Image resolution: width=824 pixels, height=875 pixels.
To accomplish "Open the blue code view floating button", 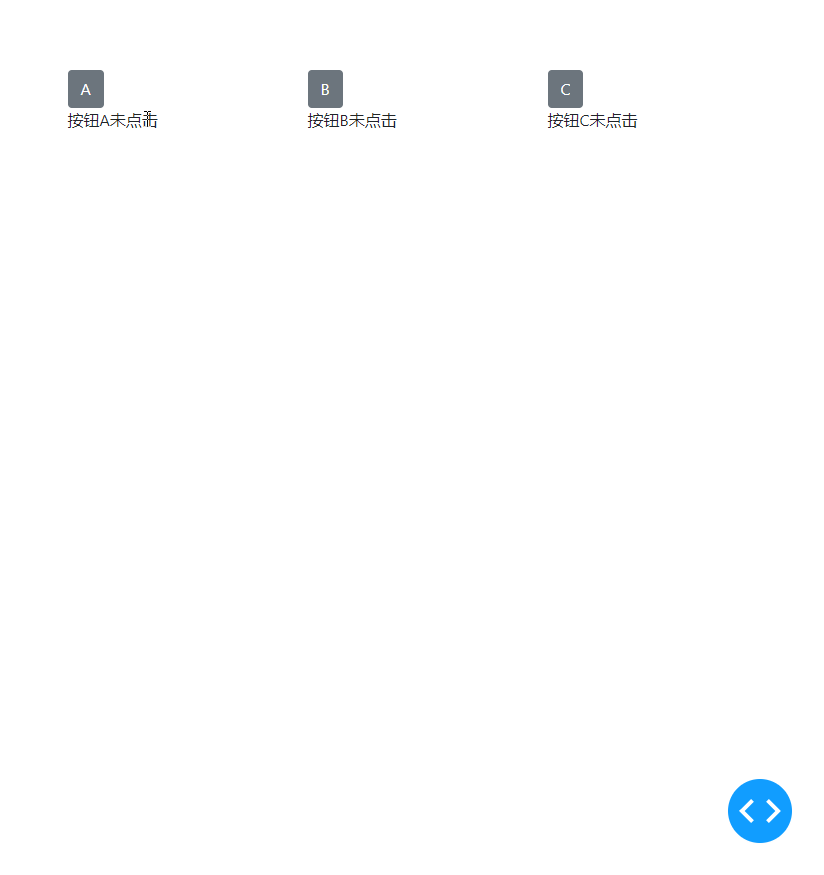I will coord(759,810).
